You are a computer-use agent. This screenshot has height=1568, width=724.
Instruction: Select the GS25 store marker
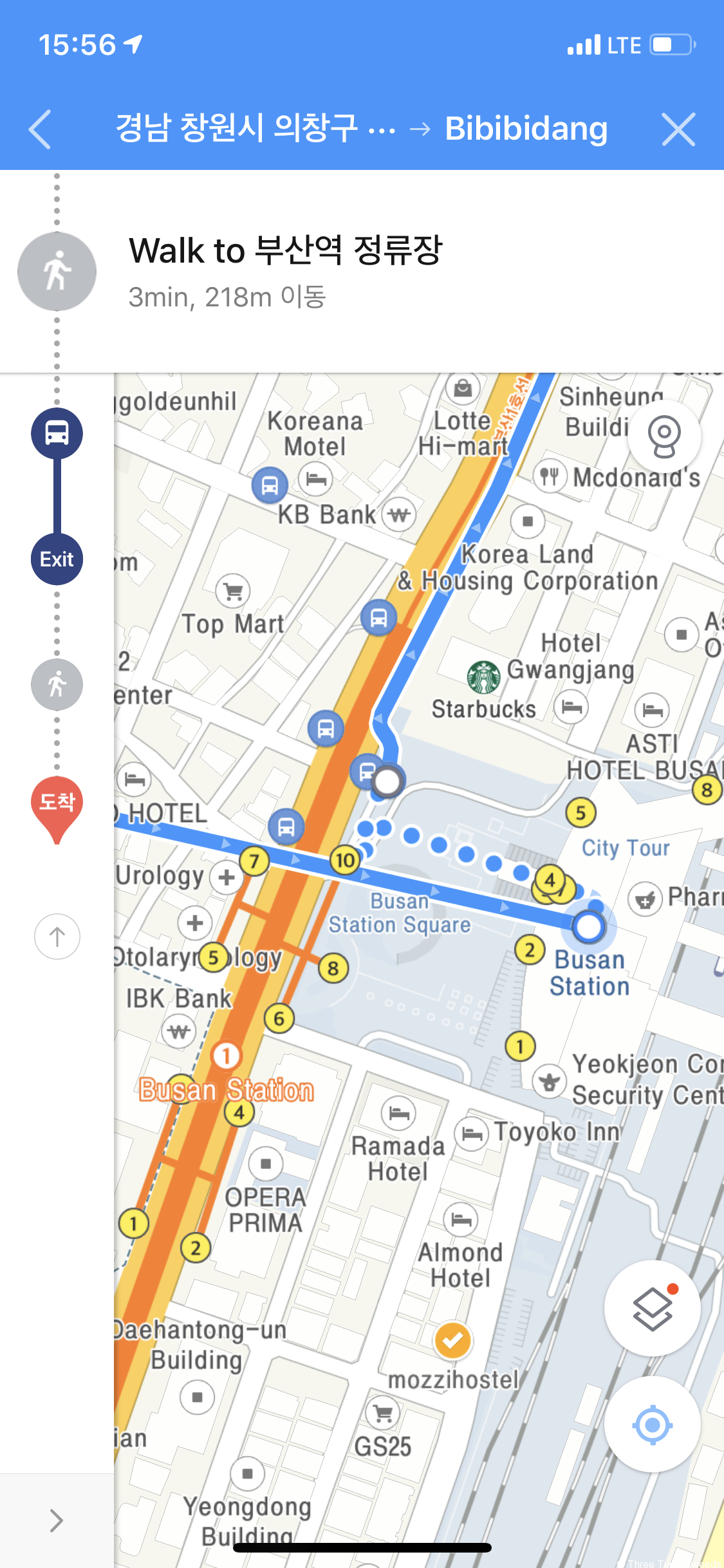383,1414
